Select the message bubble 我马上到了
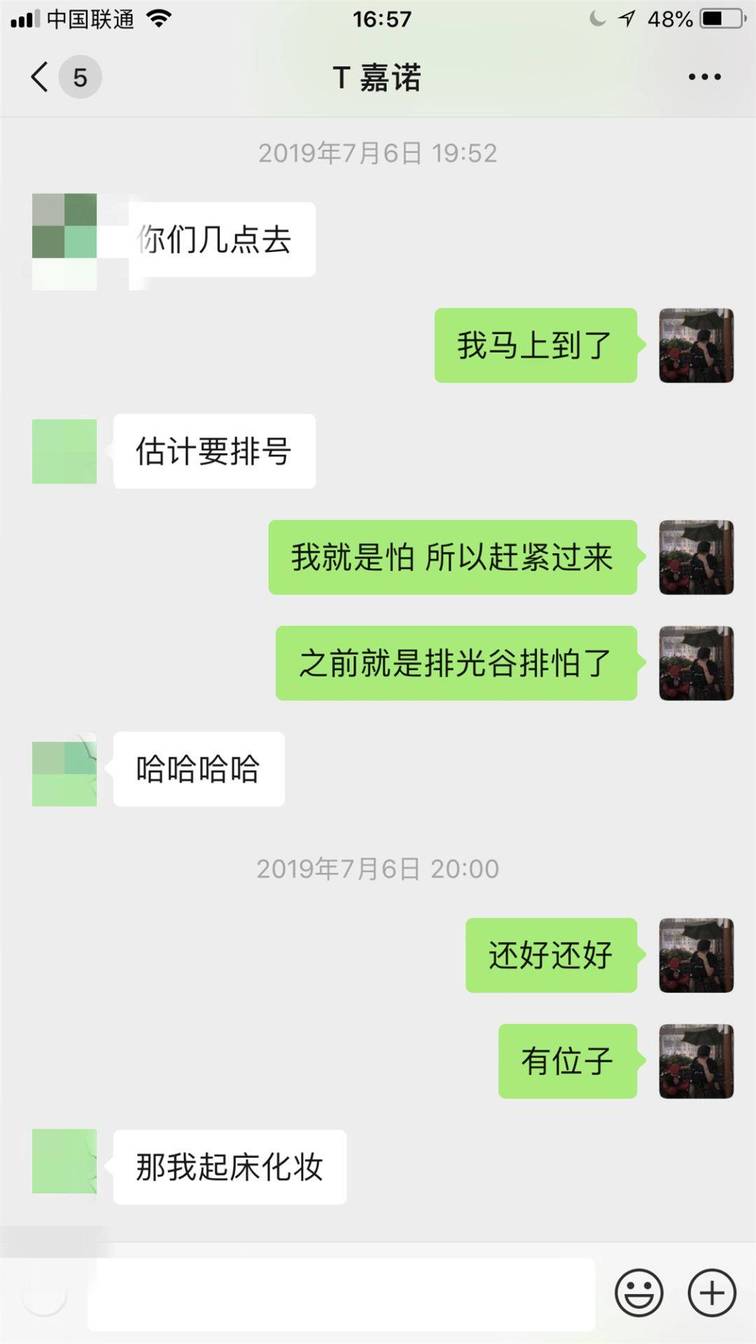The image size is (756, 1344). (536, 345)
